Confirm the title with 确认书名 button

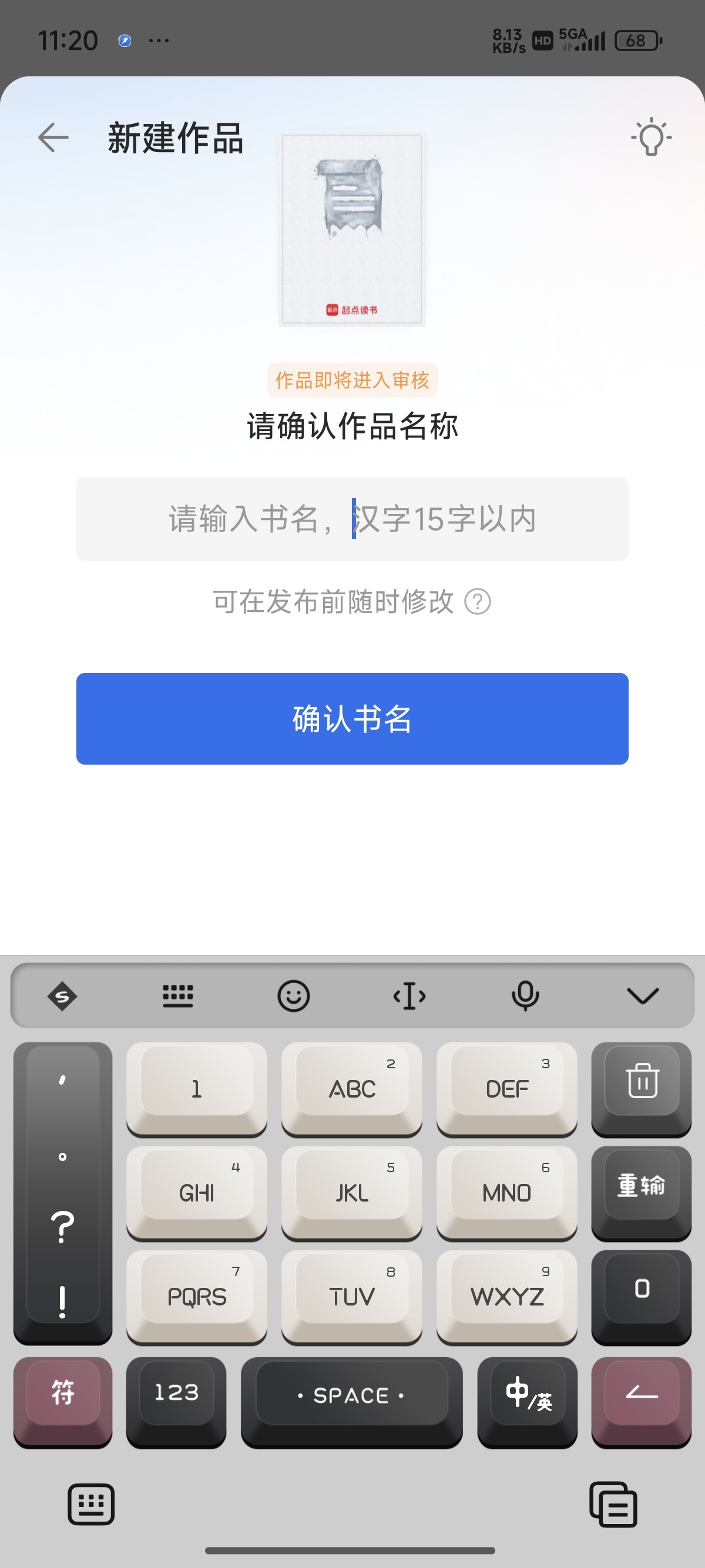tap(352, 718)
